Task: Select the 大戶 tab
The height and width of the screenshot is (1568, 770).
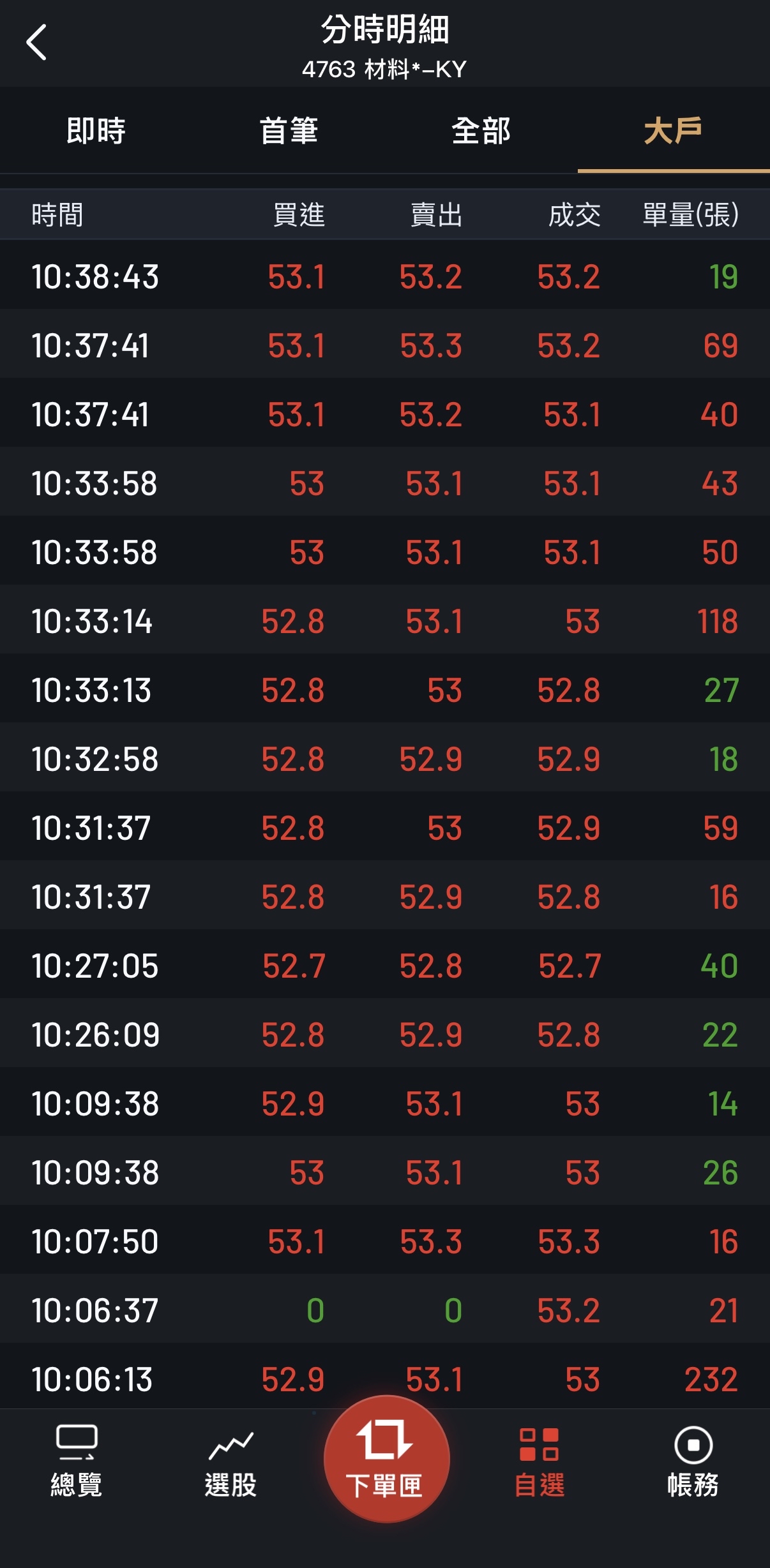Action: pyautogui.click(x=673, y=131)
